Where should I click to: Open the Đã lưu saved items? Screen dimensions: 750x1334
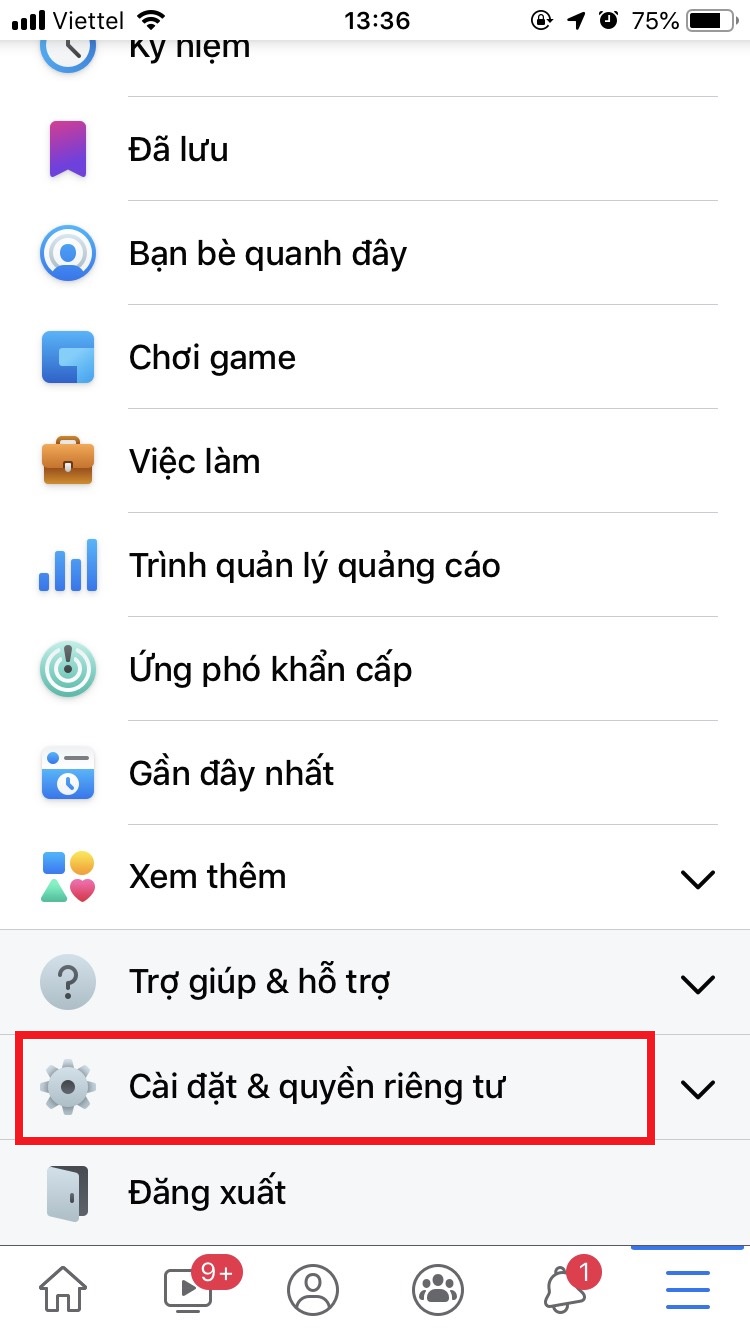[x=180, y=150]
